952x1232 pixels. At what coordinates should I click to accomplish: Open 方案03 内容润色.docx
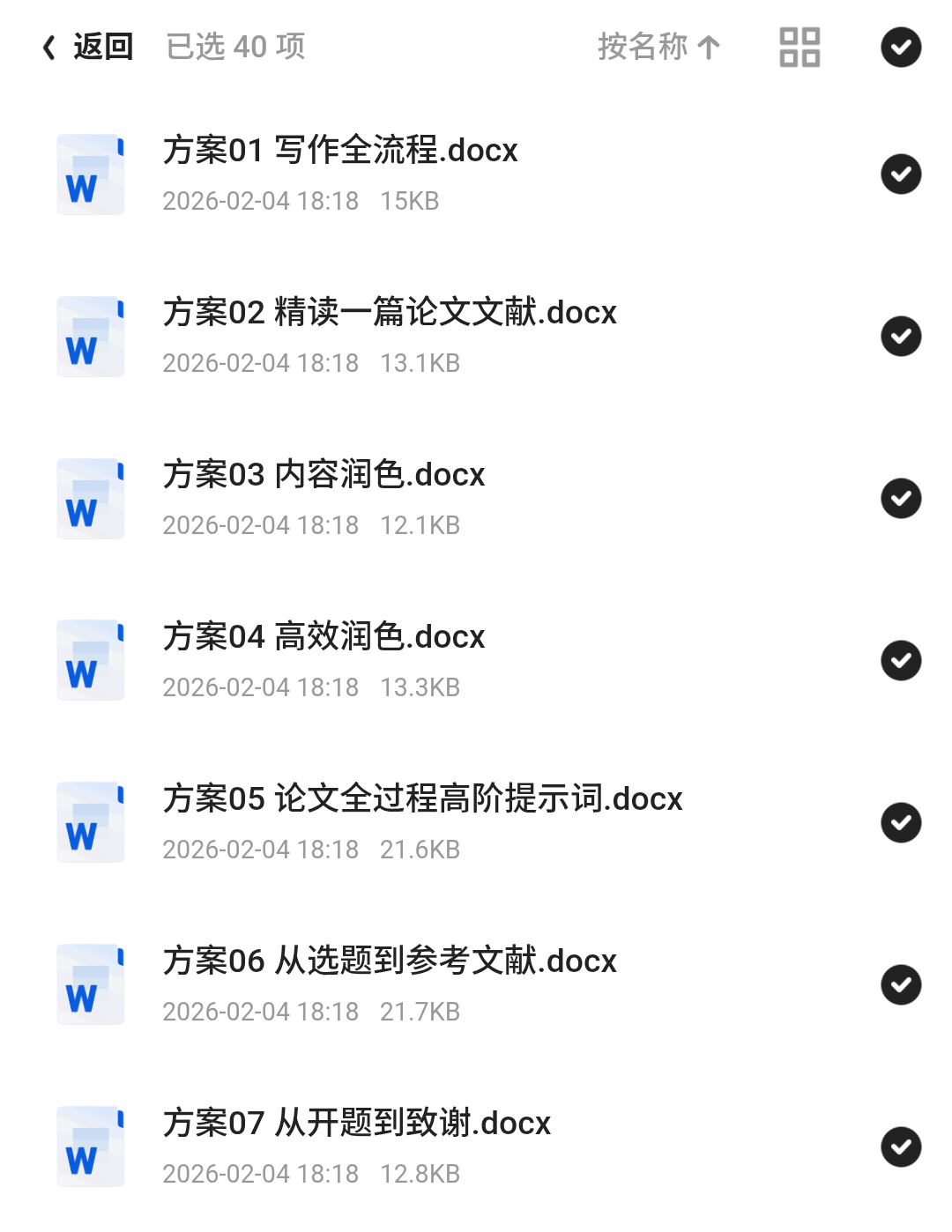[x=324, y=475]
